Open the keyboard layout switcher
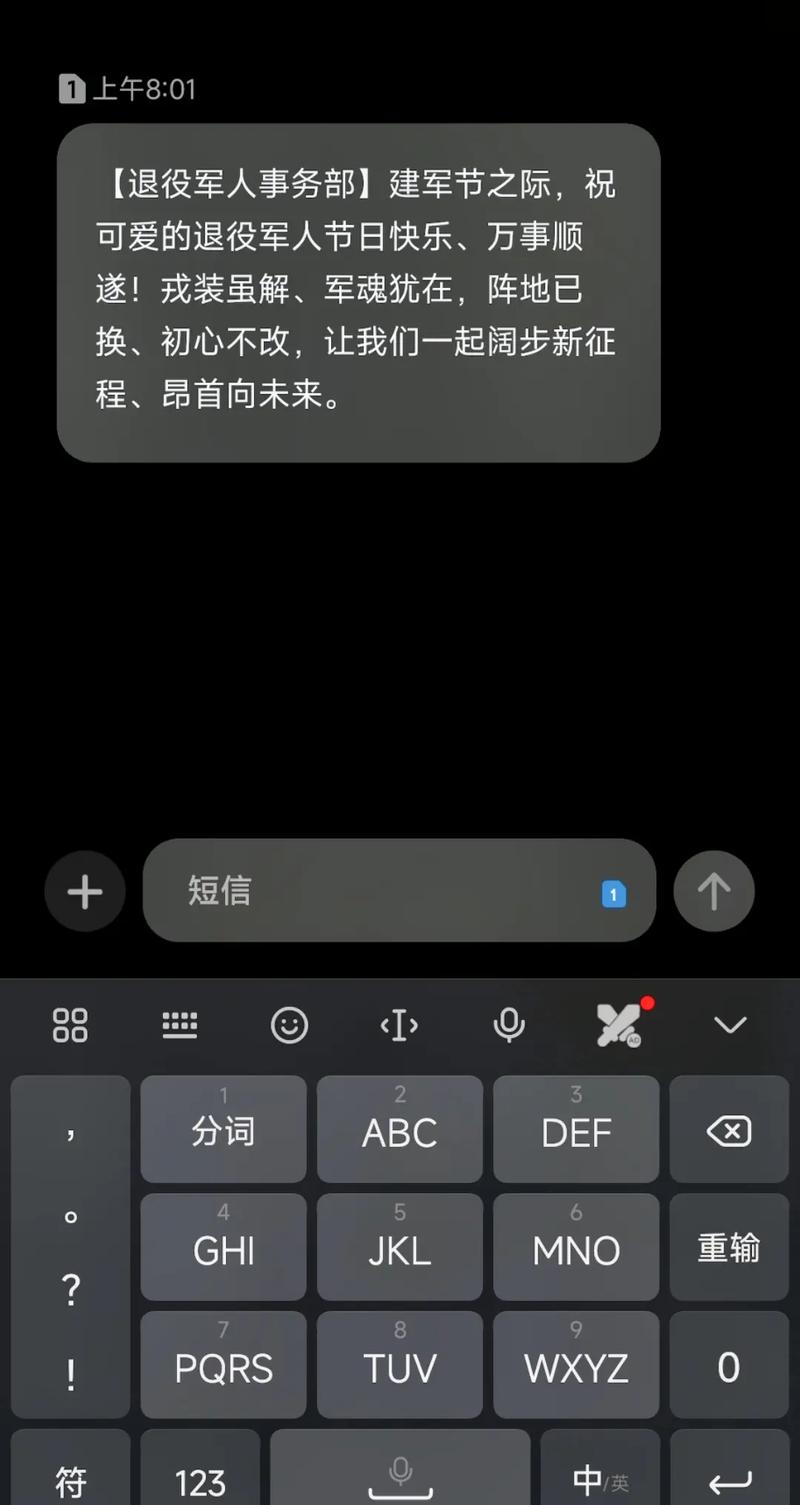Image resolution: width=800 pixels, height=1505 pixels. (x=180, y=1025)
